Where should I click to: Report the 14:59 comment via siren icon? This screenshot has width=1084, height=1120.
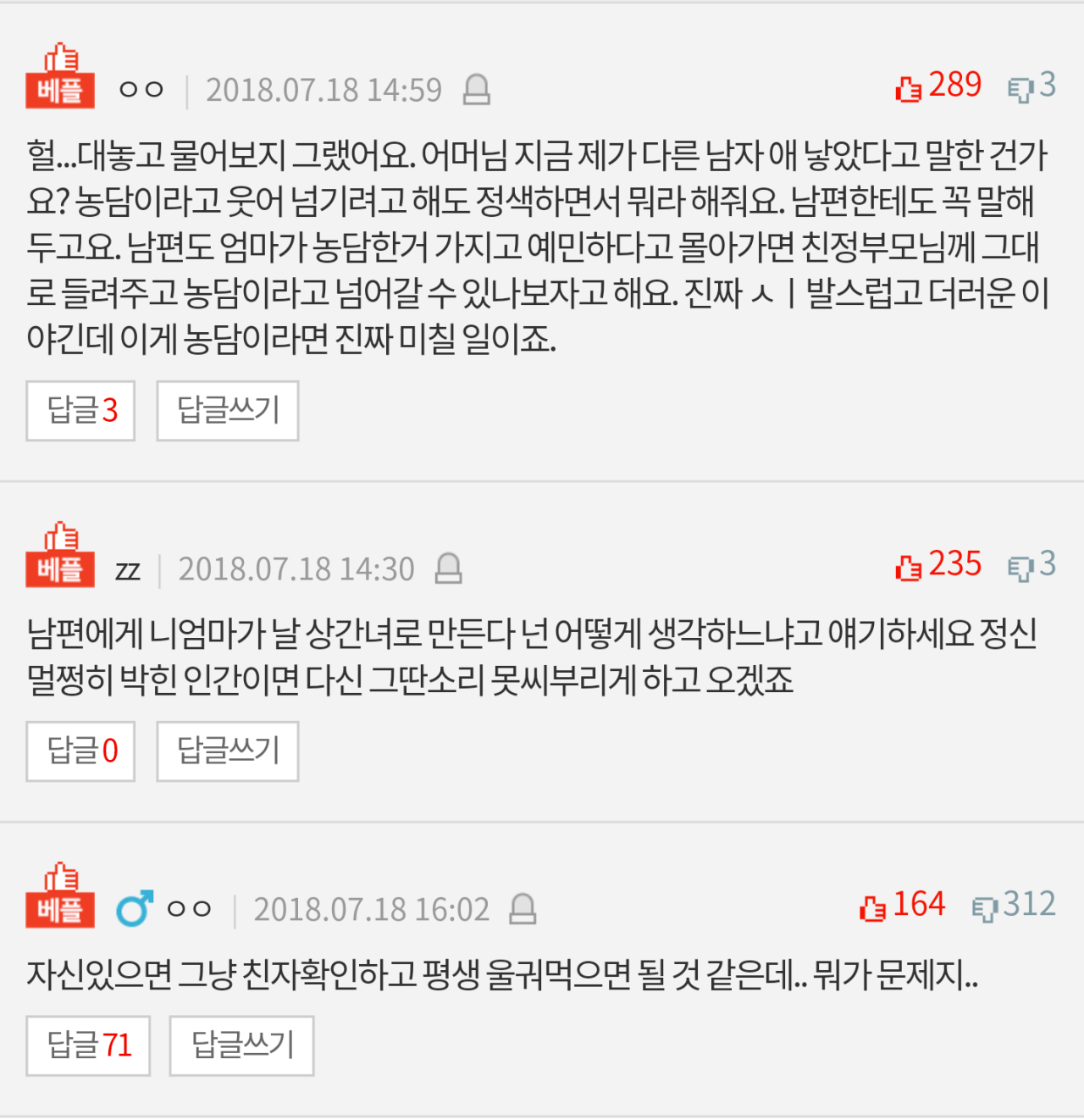477,89
